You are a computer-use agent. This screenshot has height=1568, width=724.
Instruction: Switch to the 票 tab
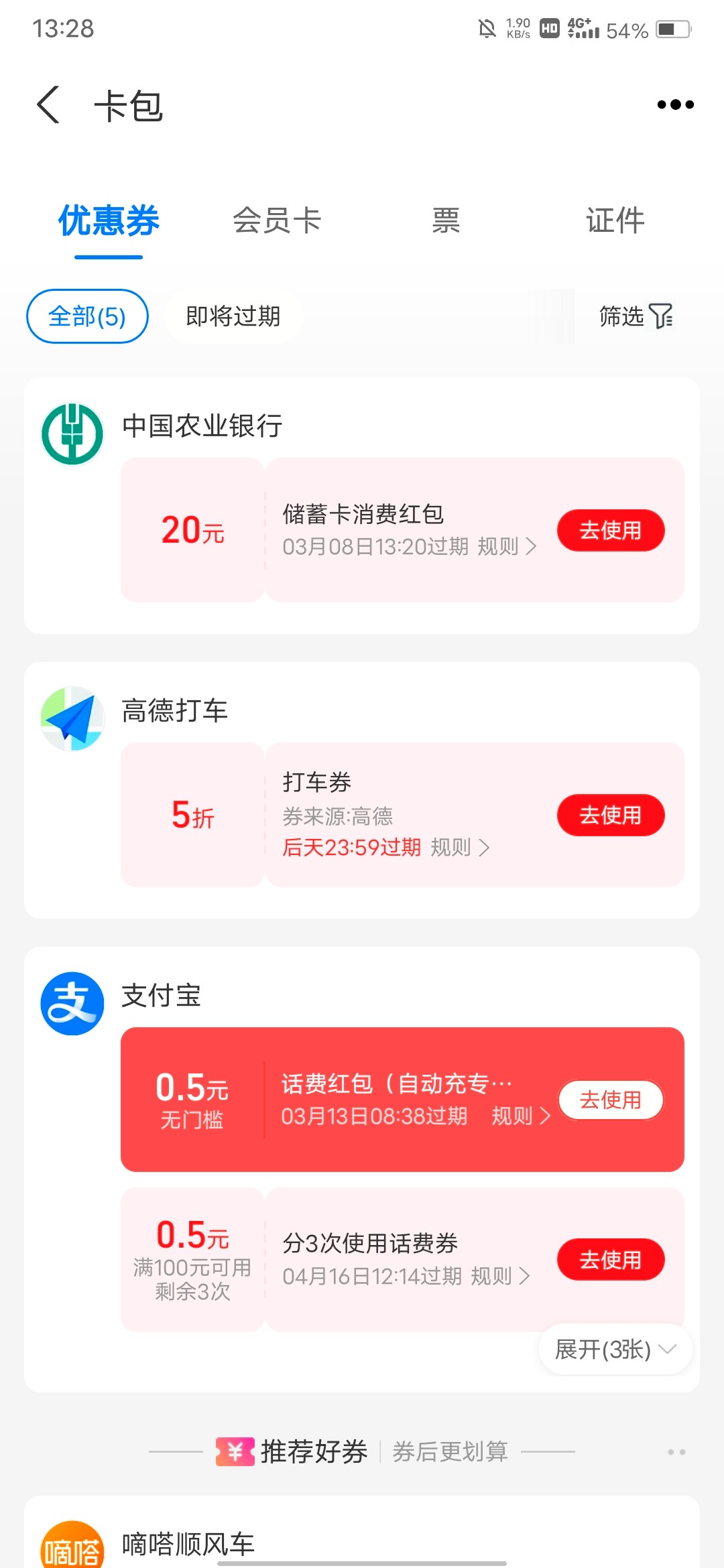point(446,220)
